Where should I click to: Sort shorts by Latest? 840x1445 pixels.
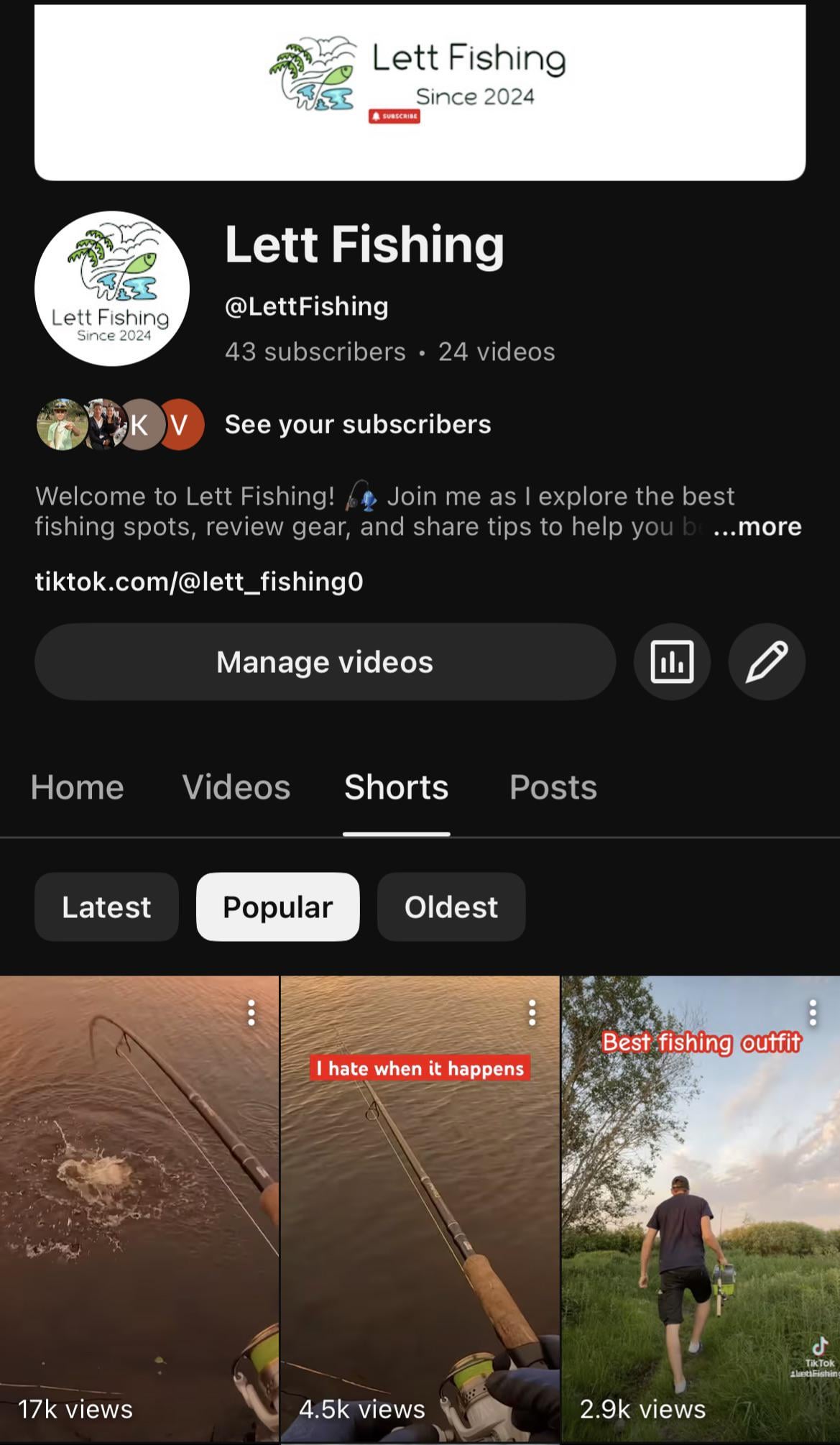pyautogui.click(x=106, y=907)
